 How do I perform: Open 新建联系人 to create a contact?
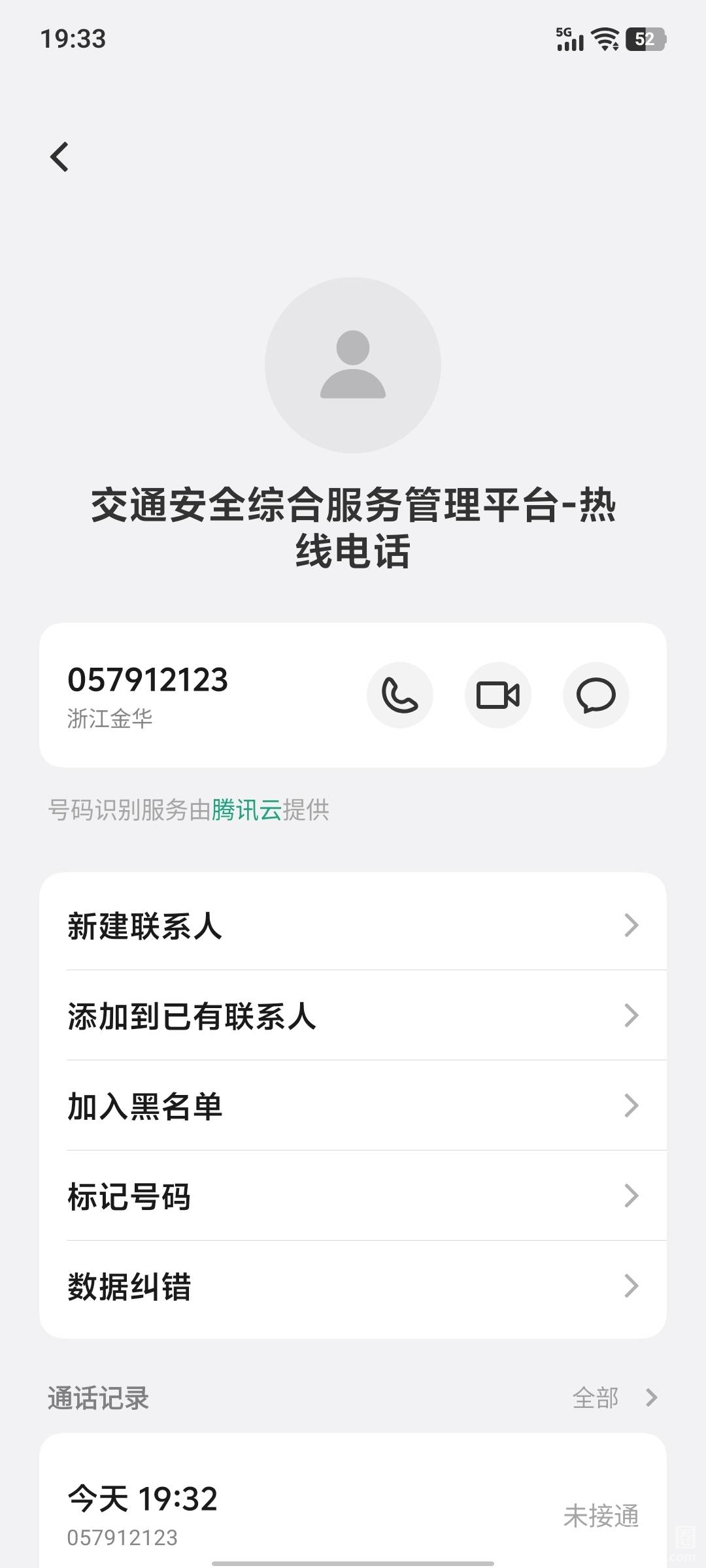click(353, 925)
